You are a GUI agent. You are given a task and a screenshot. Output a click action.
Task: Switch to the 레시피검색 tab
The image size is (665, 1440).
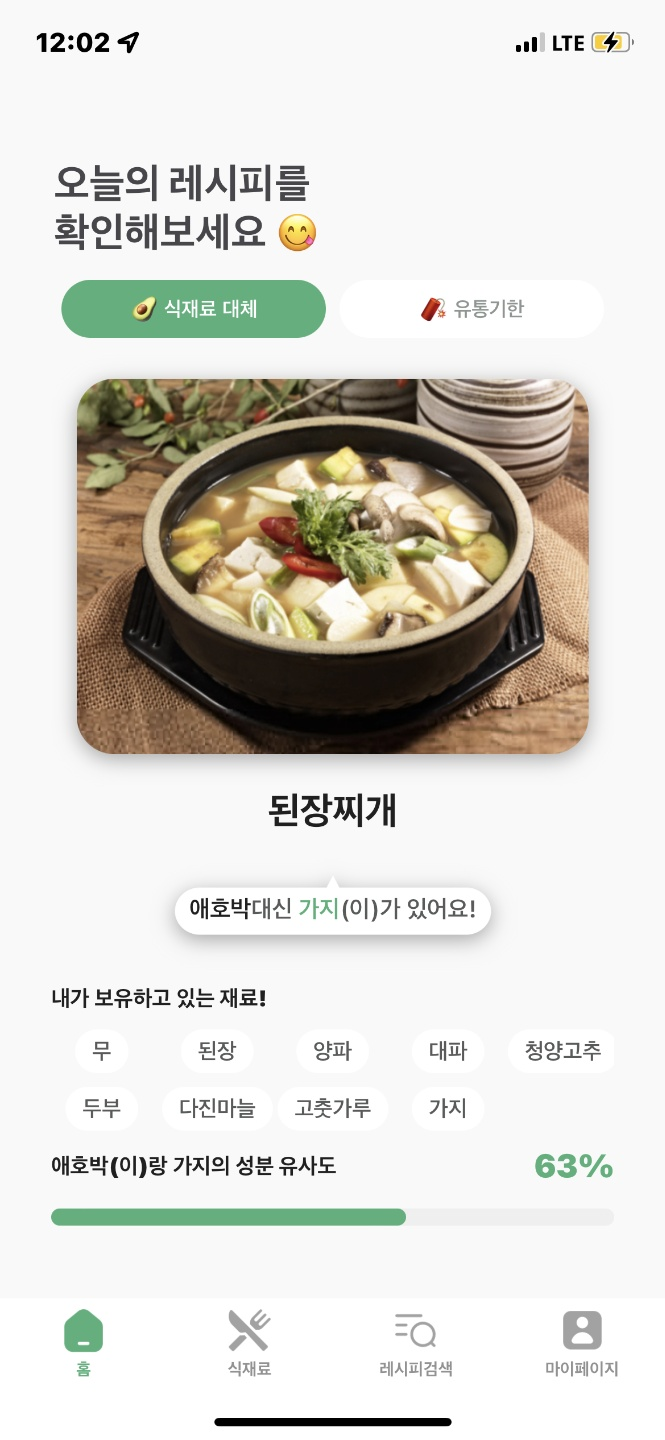[415, 1342]
